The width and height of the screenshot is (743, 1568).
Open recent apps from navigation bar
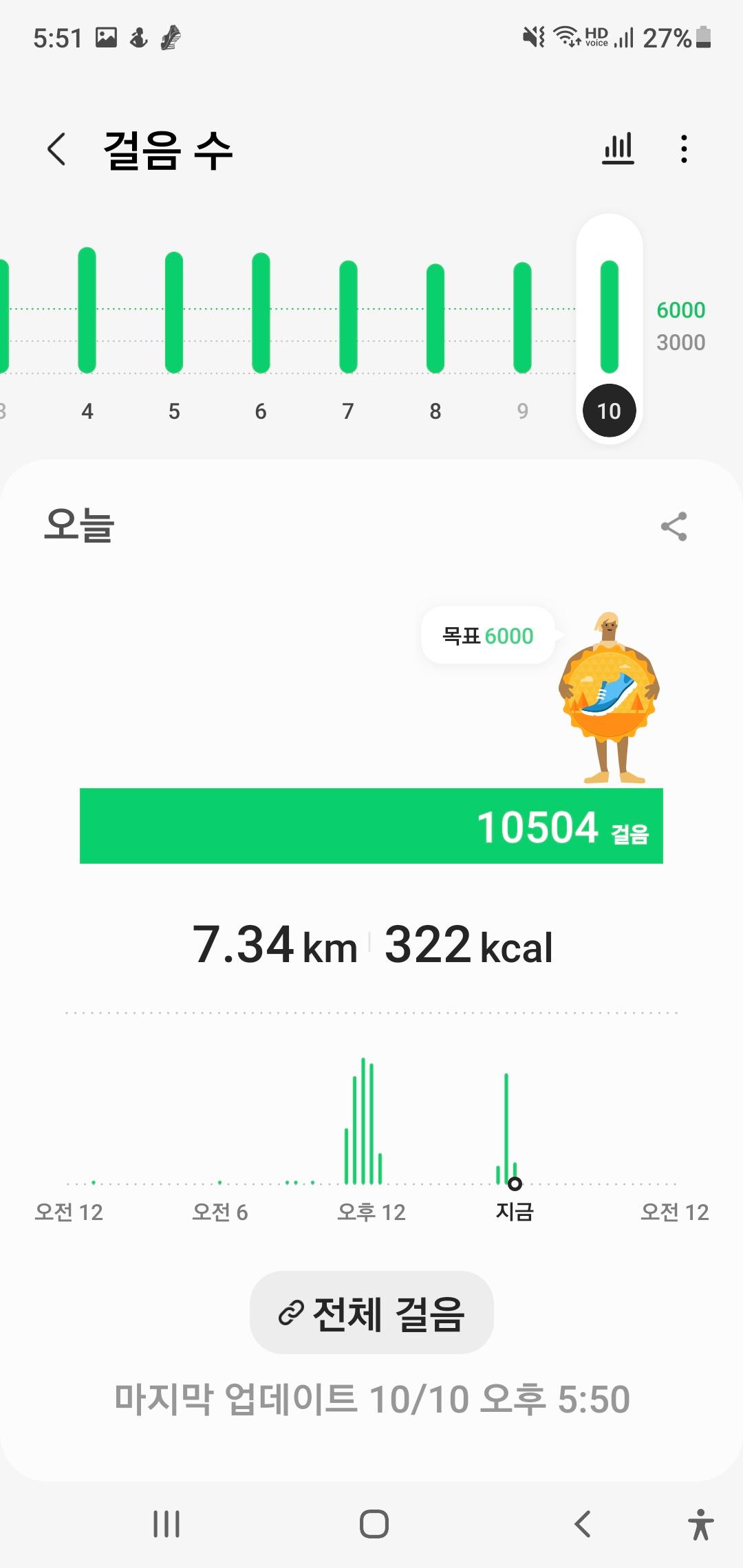(x=166, y=1524)
